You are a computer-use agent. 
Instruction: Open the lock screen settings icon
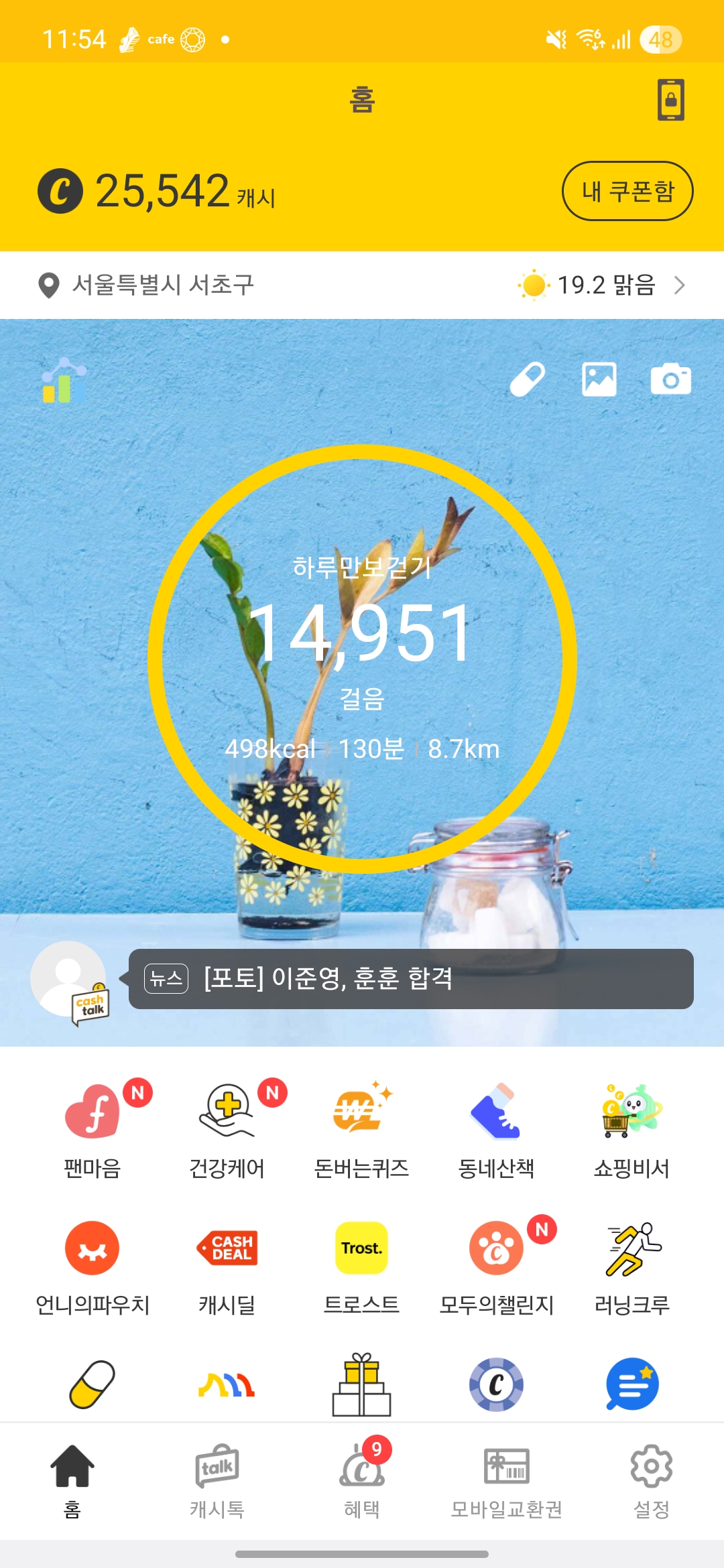[x=670, y=100]
